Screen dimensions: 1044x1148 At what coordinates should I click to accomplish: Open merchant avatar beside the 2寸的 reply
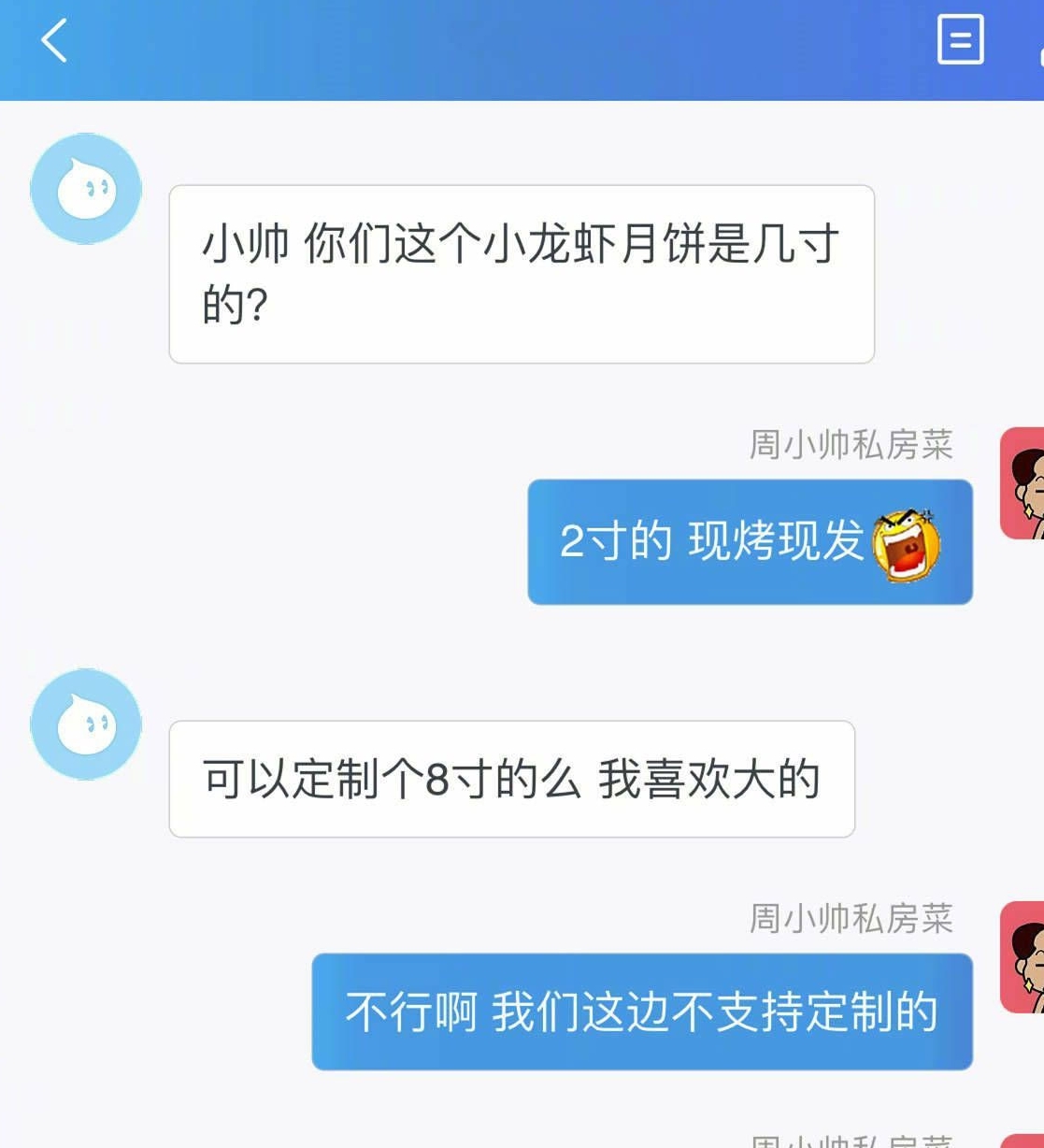(x=1023, y=484)
